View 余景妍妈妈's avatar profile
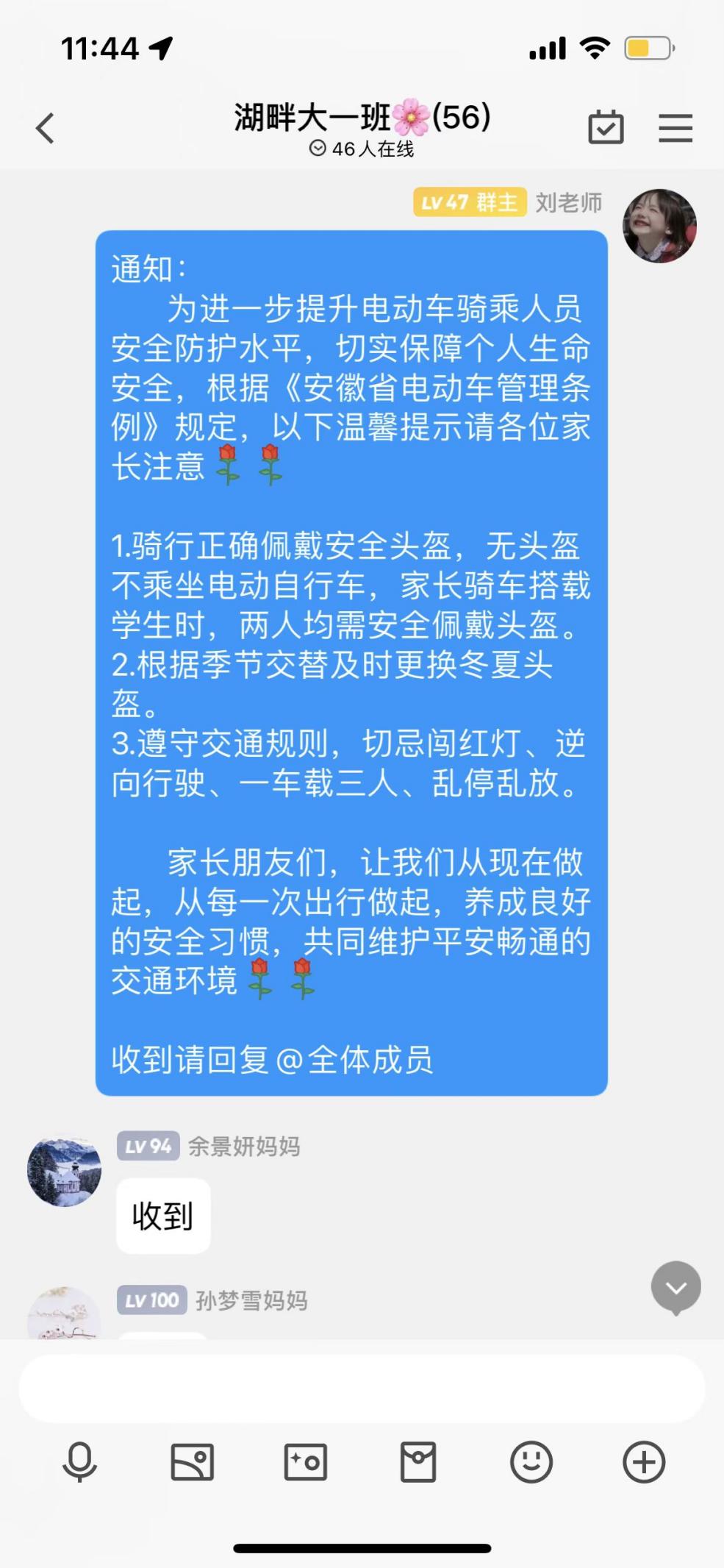 point(65,1172)
